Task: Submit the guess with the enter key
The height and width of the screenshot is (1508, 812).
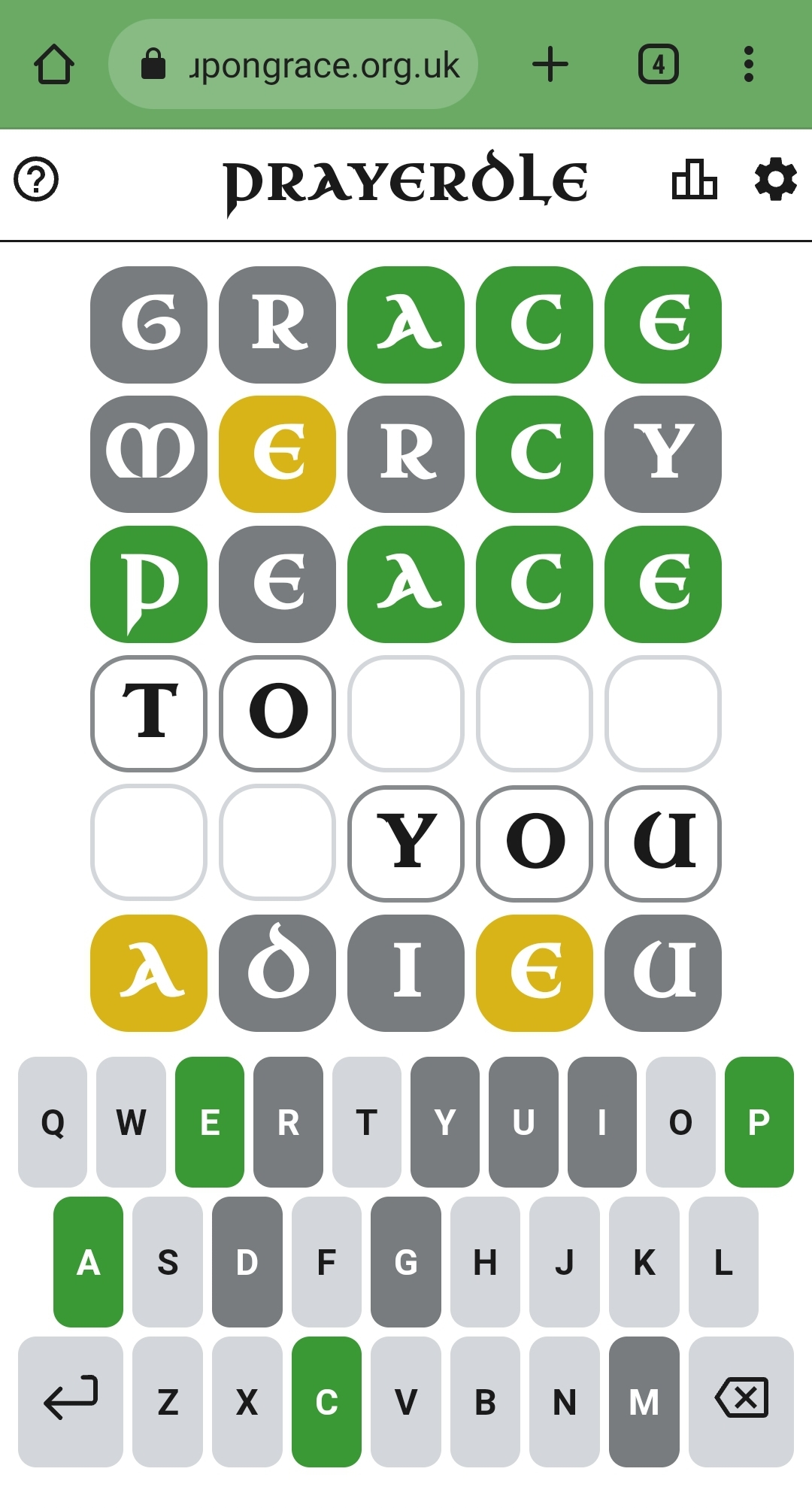Action: pos(71,1402)
